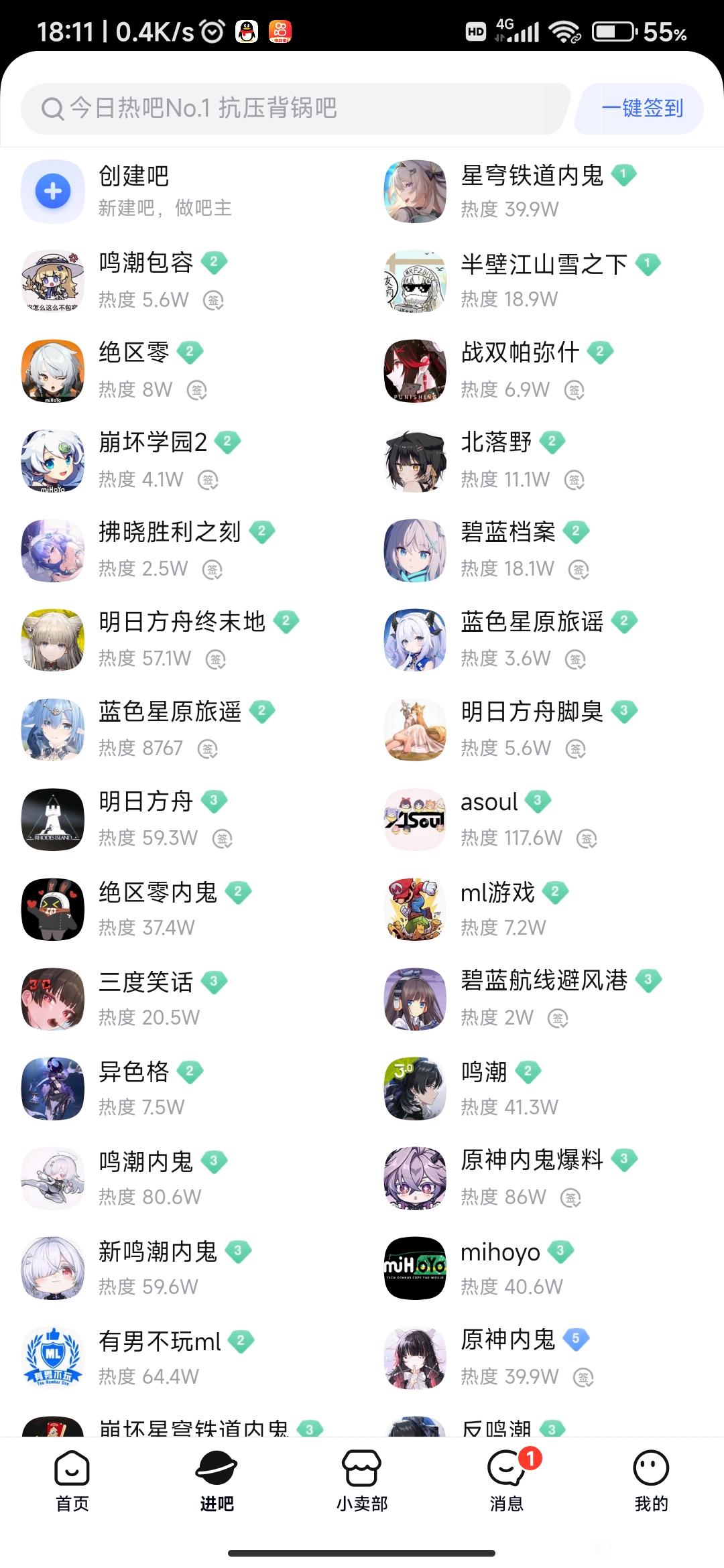Open the 三度笑话 bar

[x=145, y=983]
